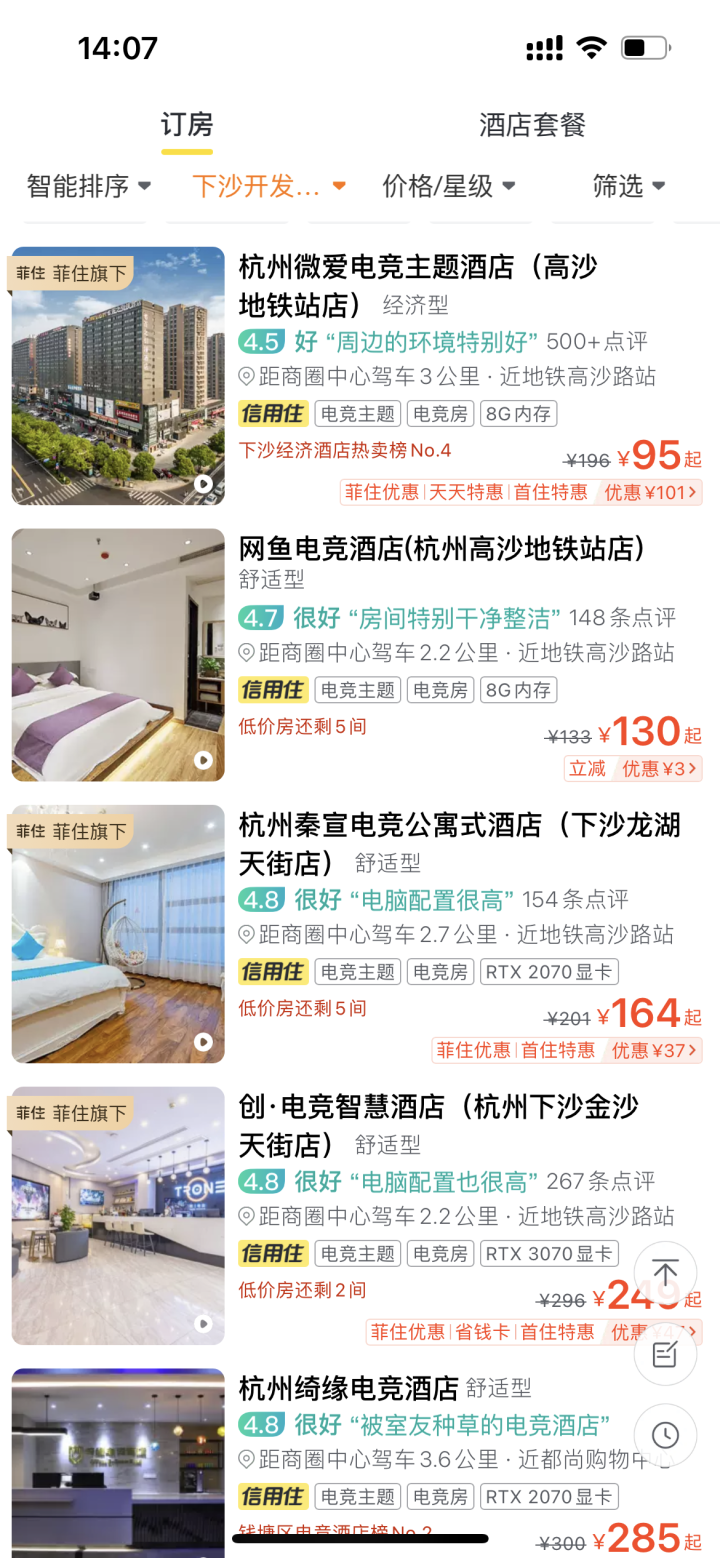Image resolution: width=720 pixels, height=1558 pixels.
Task: Expand the 下沙开发… location filter
Action: tap(268, 186)
